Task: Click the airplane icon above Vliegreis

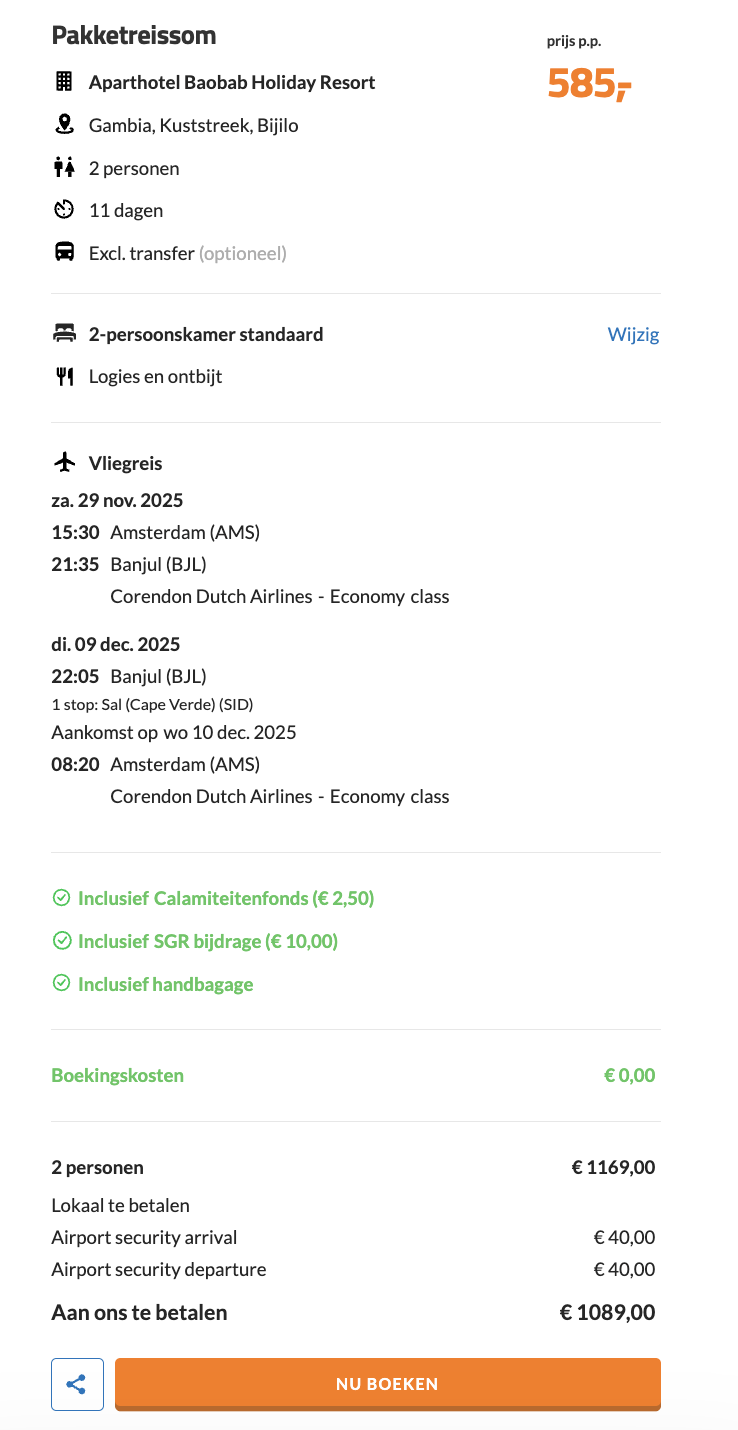Action: pos(64,461)
